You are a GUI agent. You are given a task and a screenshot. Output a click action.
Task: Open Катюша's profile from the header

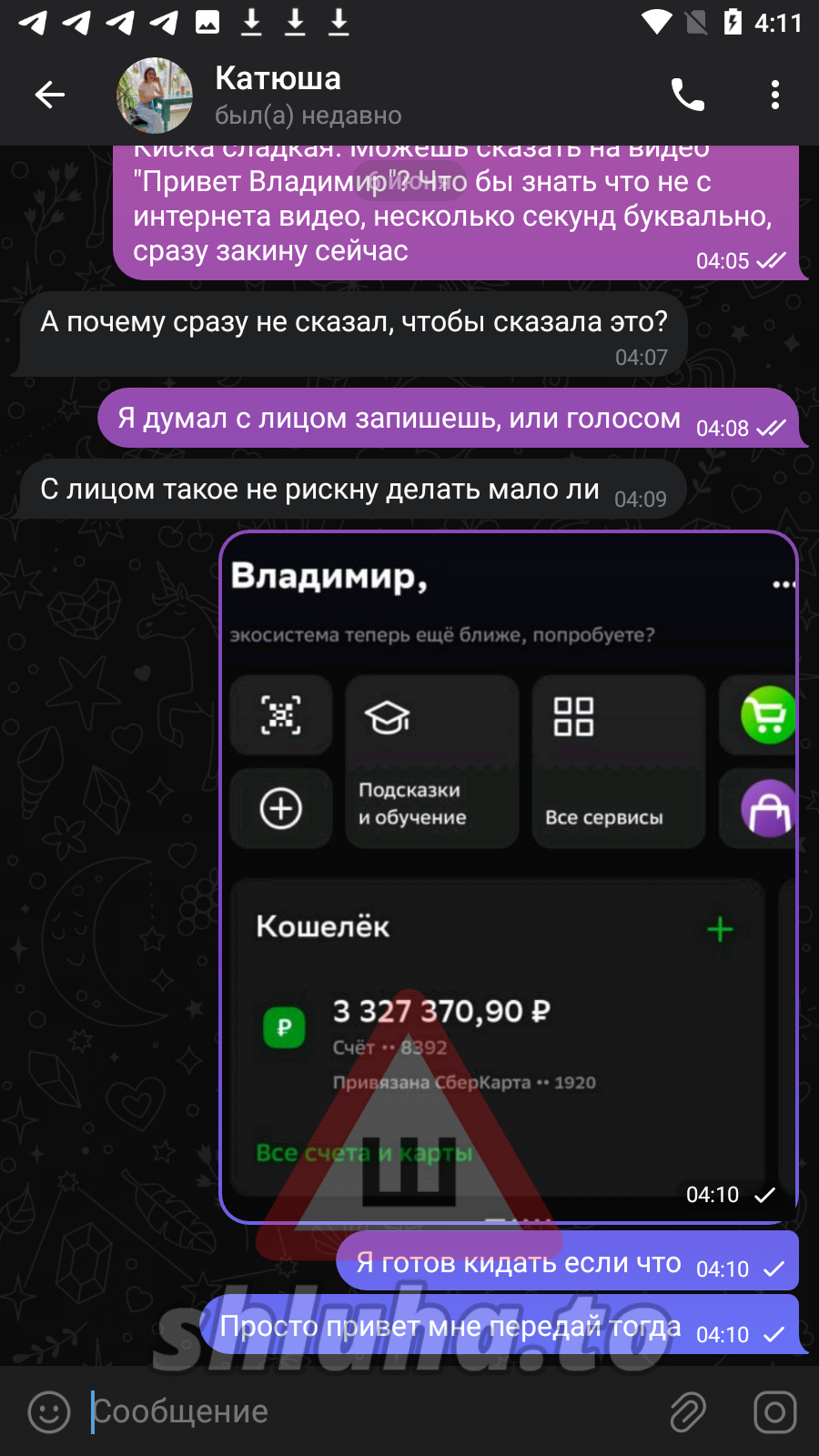click(x=278, y=95)
